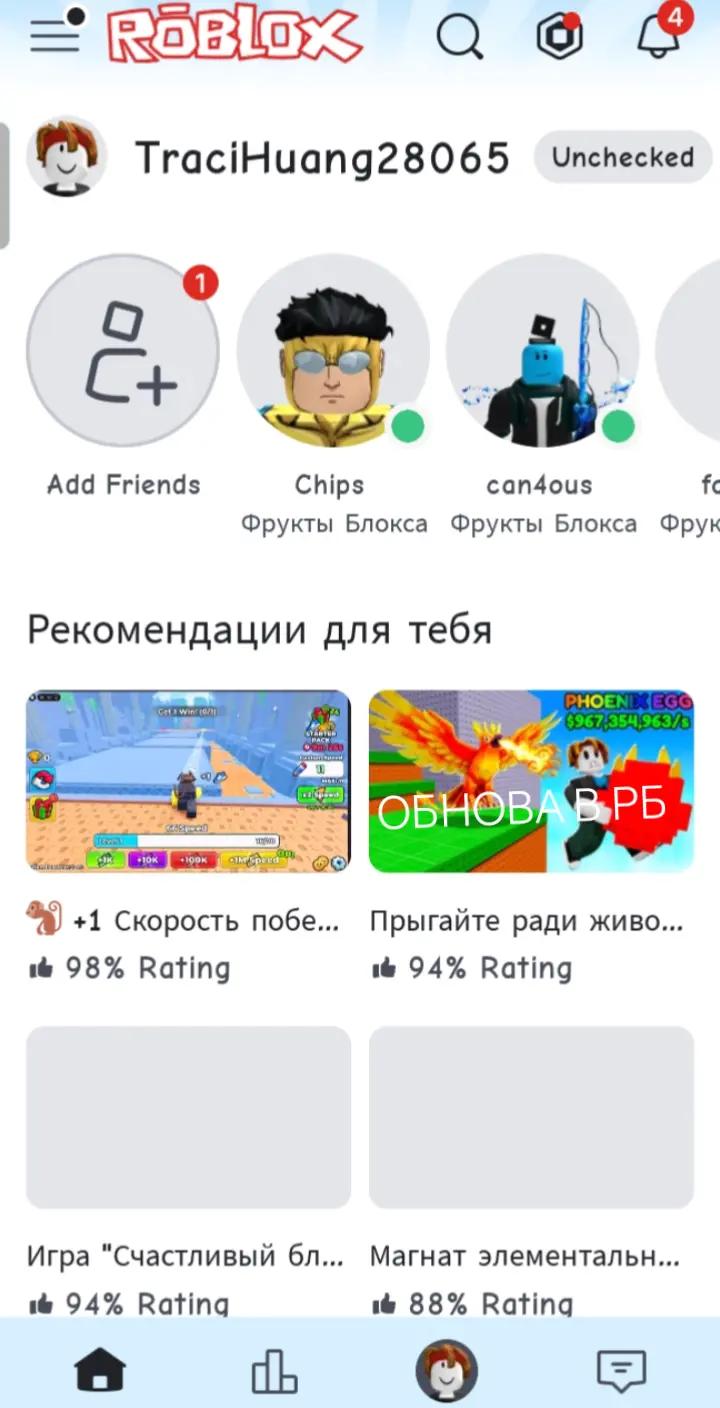Open the hamburger menu
The width and height of the screenshot is (720, 1408).
[55, 36]
